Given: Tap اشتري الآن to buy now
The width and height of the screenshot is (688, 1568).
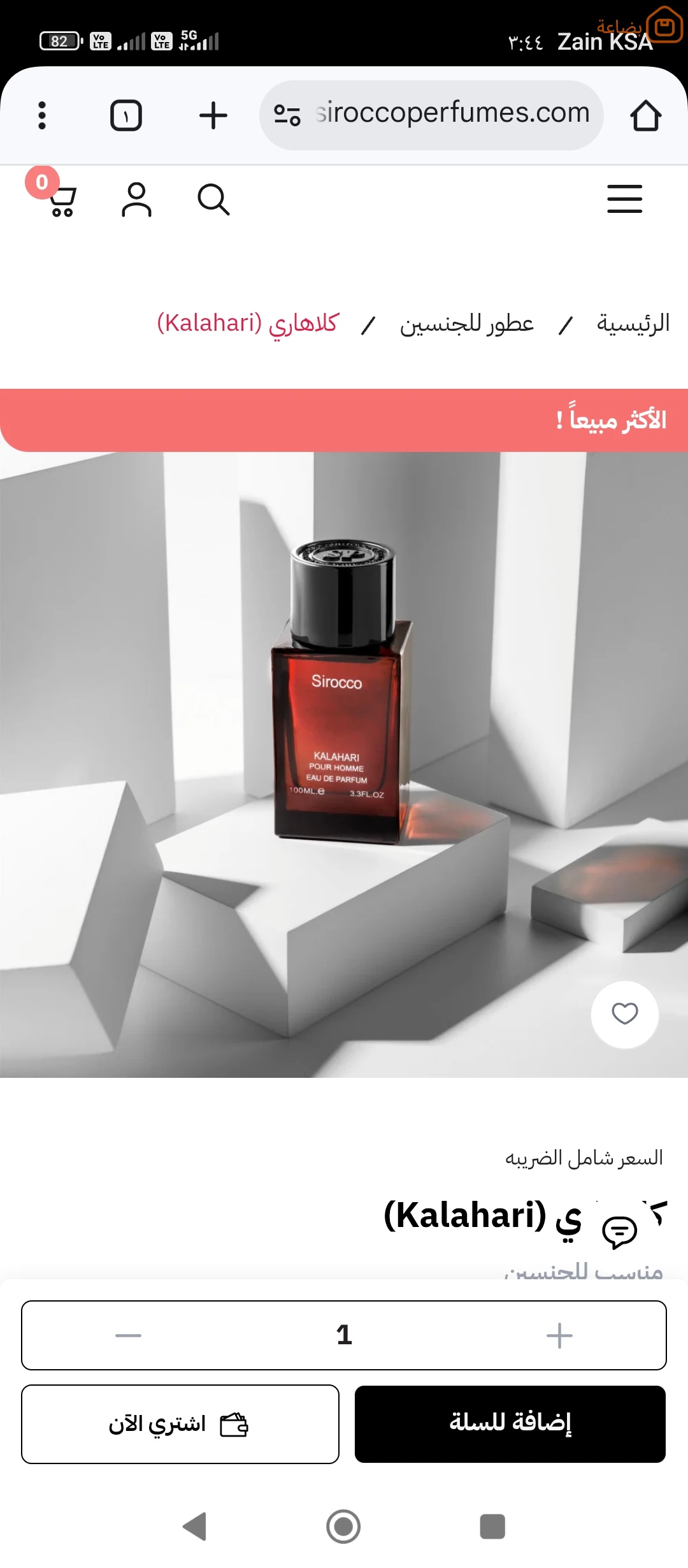Looking at the screenshot, I should pos(180,1424).
